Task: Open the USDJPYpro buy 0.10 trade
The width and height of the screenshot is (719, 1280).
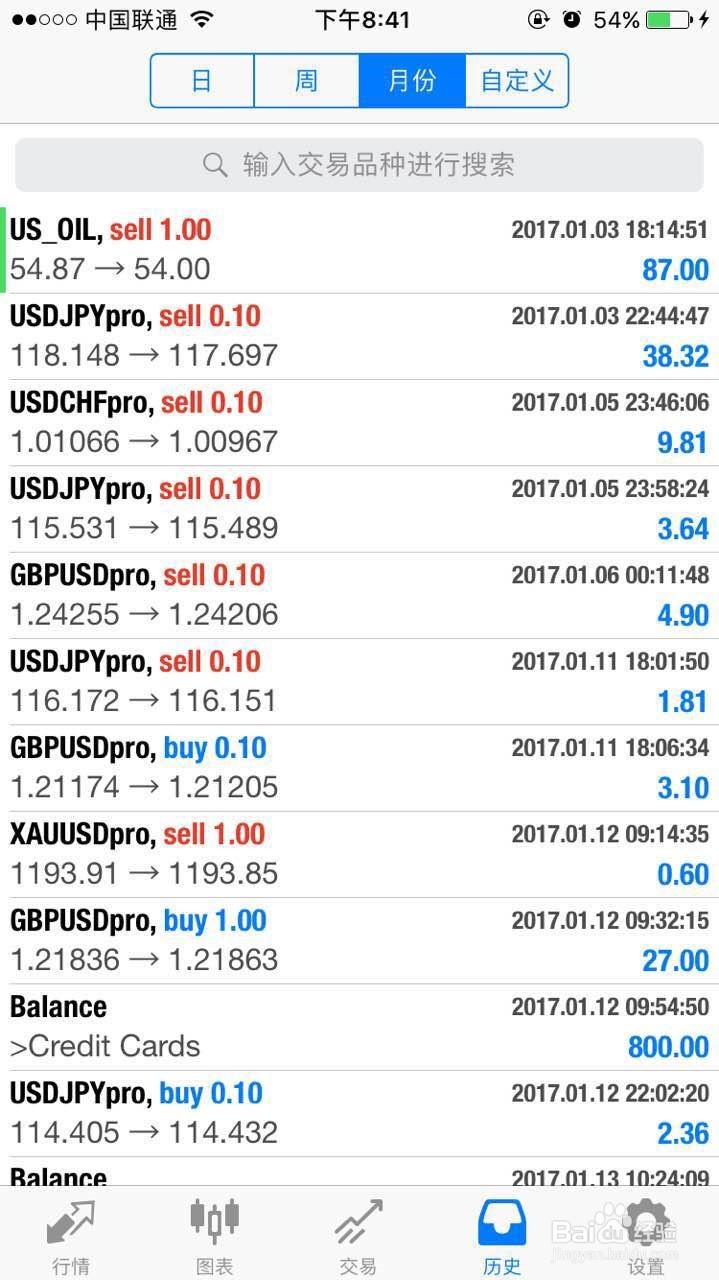Action: tap(359, 1113)
